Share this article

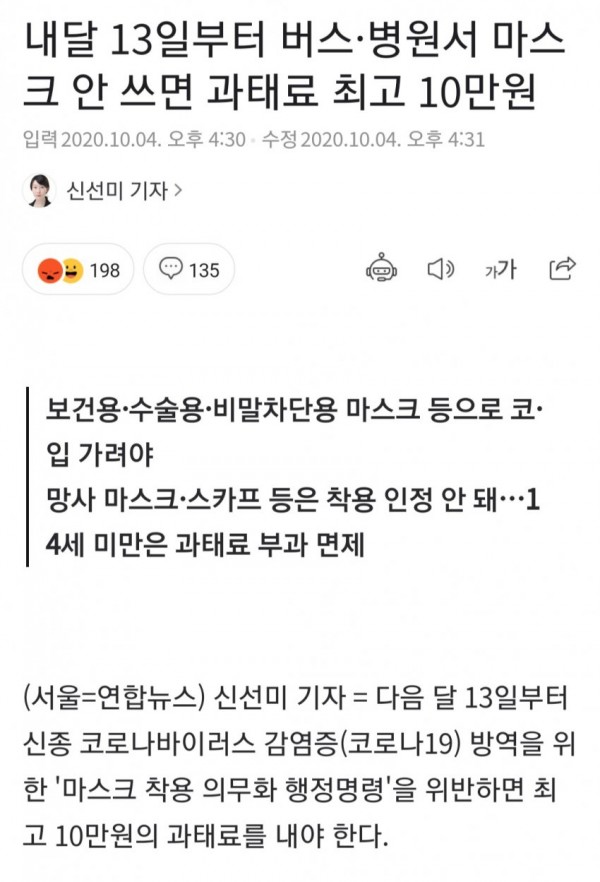click(562, 268)
